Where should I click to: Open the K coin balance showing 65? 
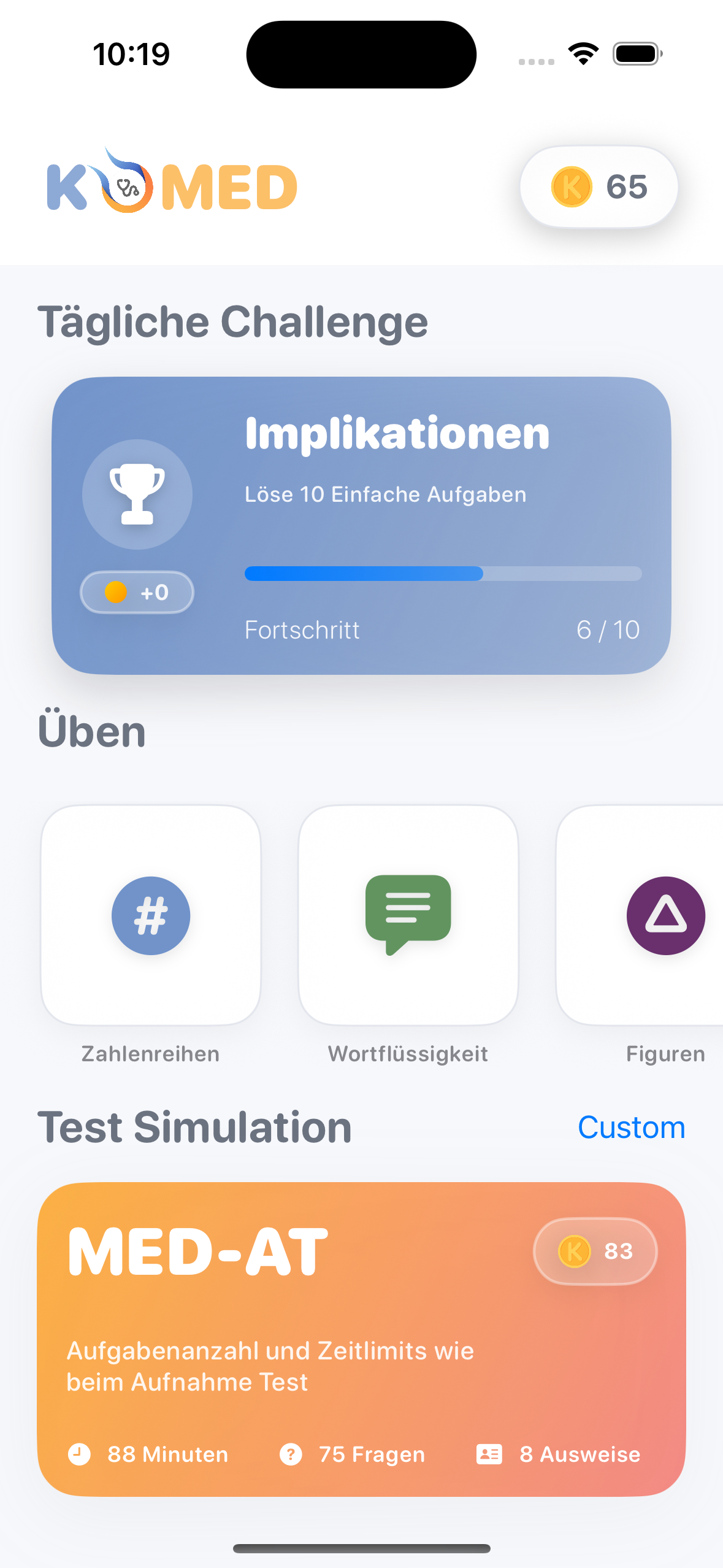[x=599, y=186]
